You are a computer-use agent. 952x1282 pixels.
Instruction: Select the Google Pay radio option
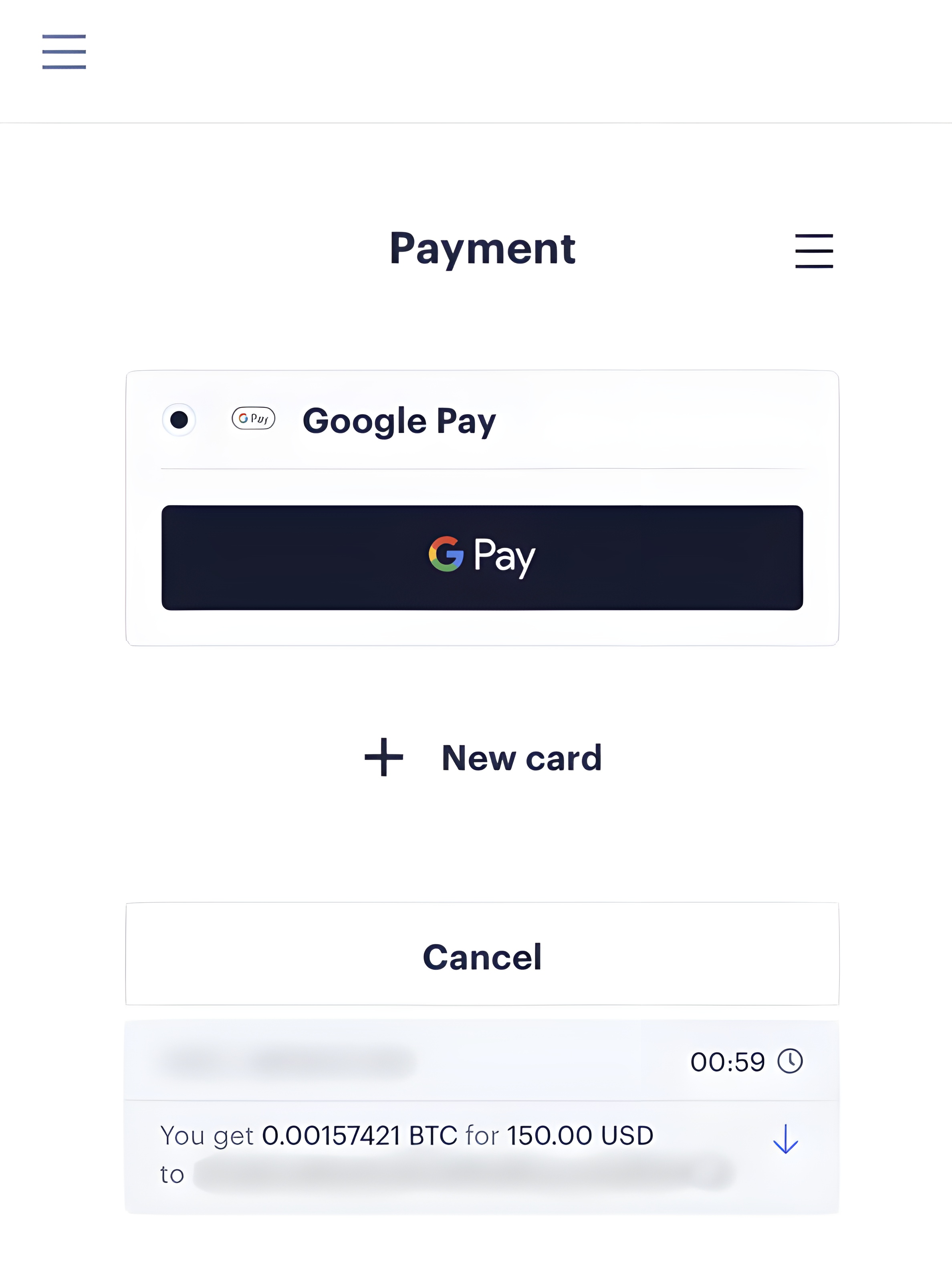click(x=179, y=420)
